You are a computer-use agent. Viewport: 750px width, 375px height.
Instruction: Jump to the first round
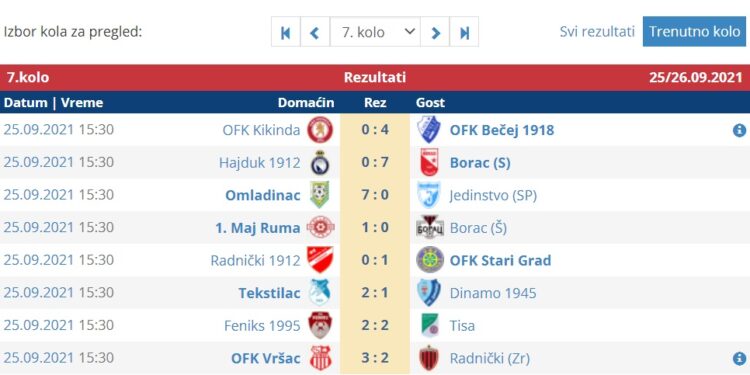pyautogui.click(x=286, y=32)
